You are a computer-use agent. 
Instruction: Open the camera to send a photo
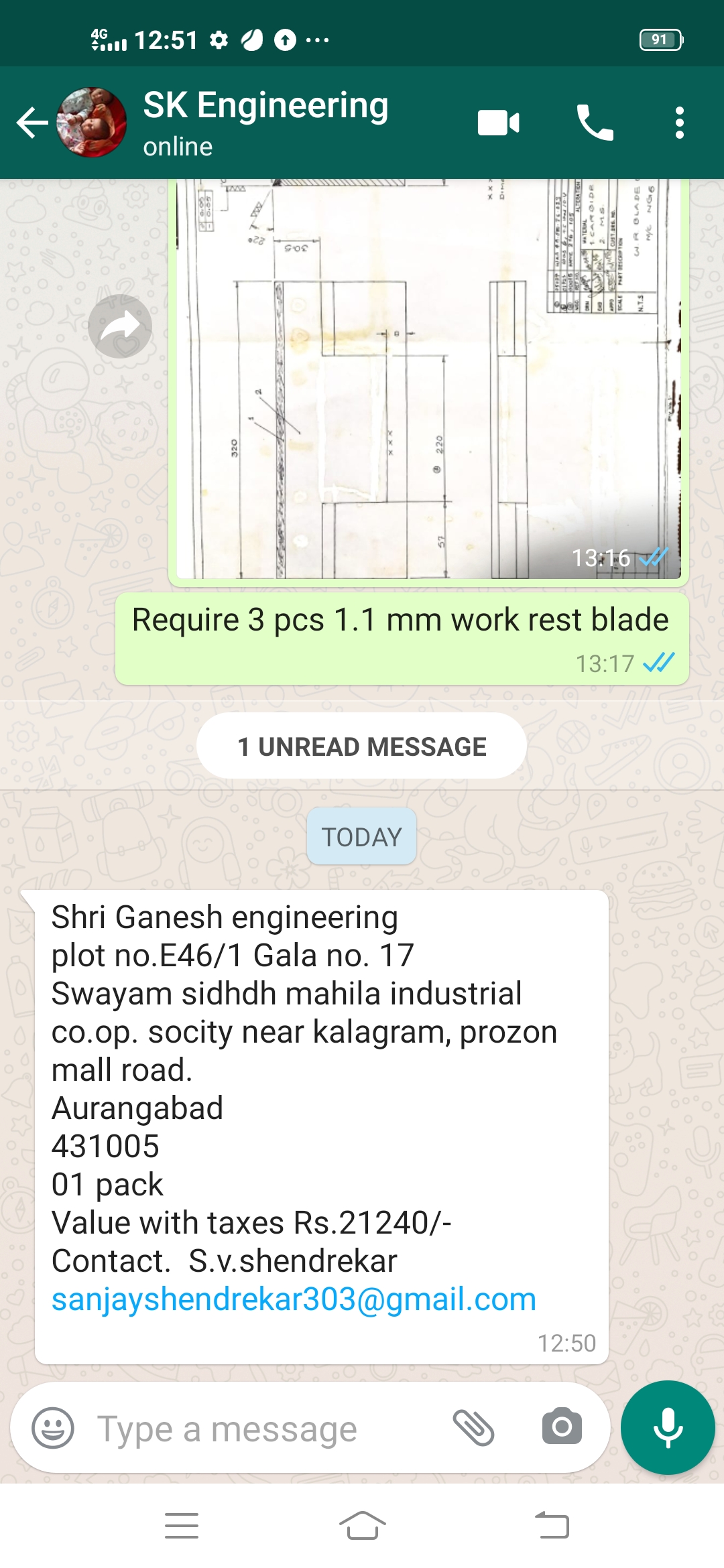click(562, 1427)
